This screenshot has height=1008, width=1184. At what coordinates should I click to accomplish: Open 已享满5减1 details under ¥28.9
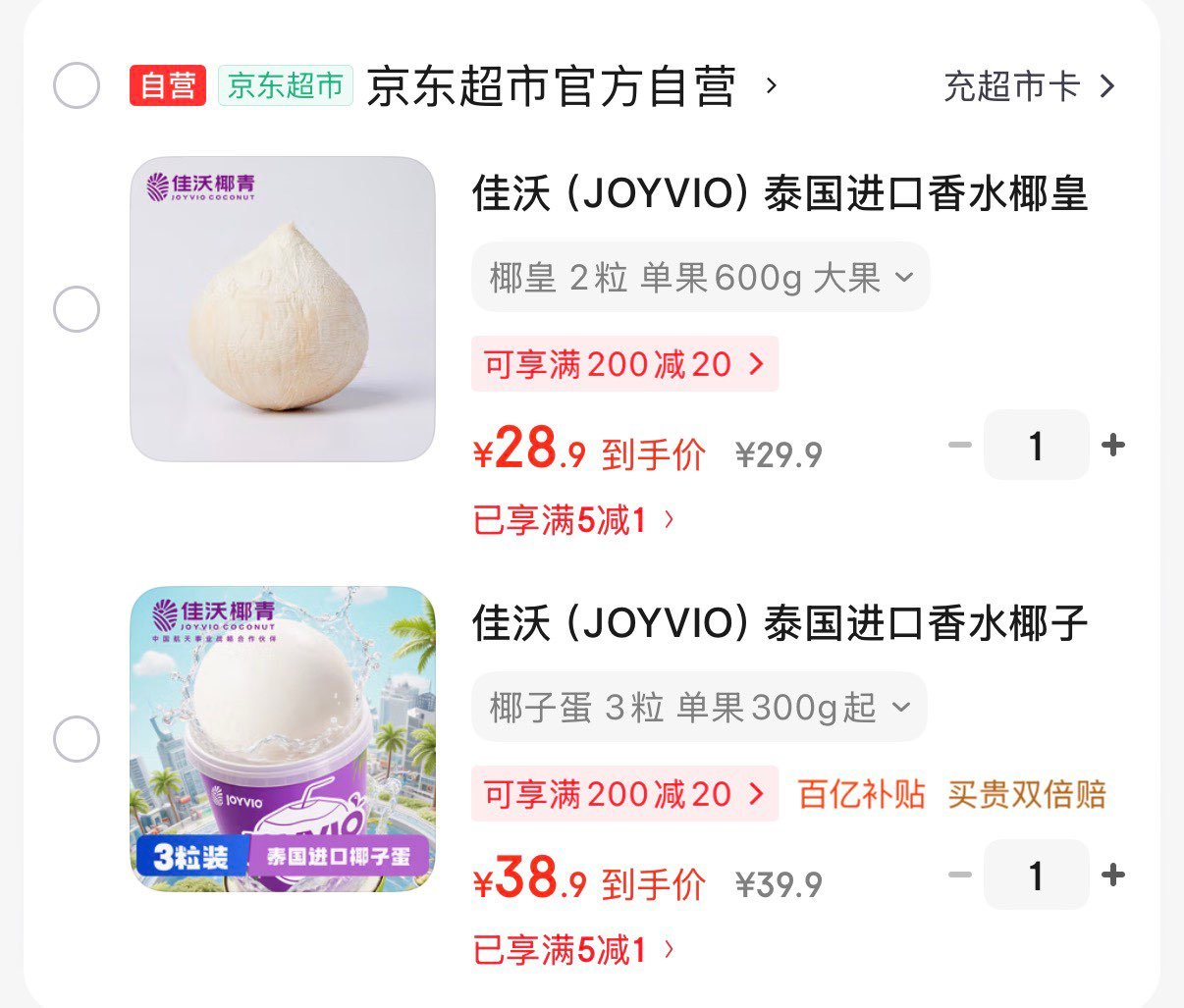tap(573, 520)
